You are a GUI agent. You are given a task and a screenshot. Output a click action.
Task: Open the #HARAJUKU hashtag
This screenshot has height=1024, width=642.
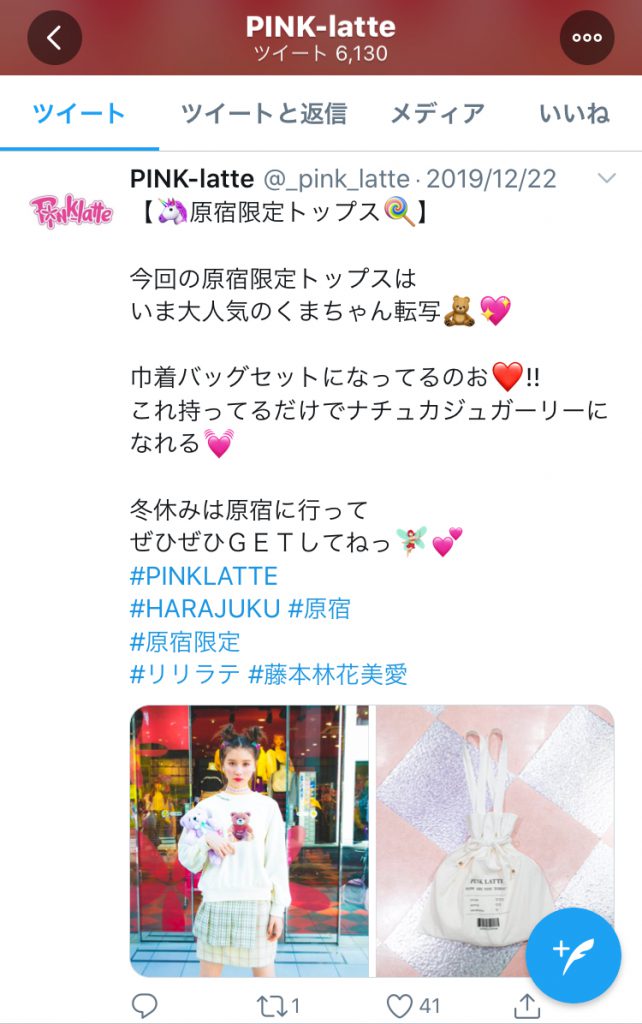pos(205,609)
